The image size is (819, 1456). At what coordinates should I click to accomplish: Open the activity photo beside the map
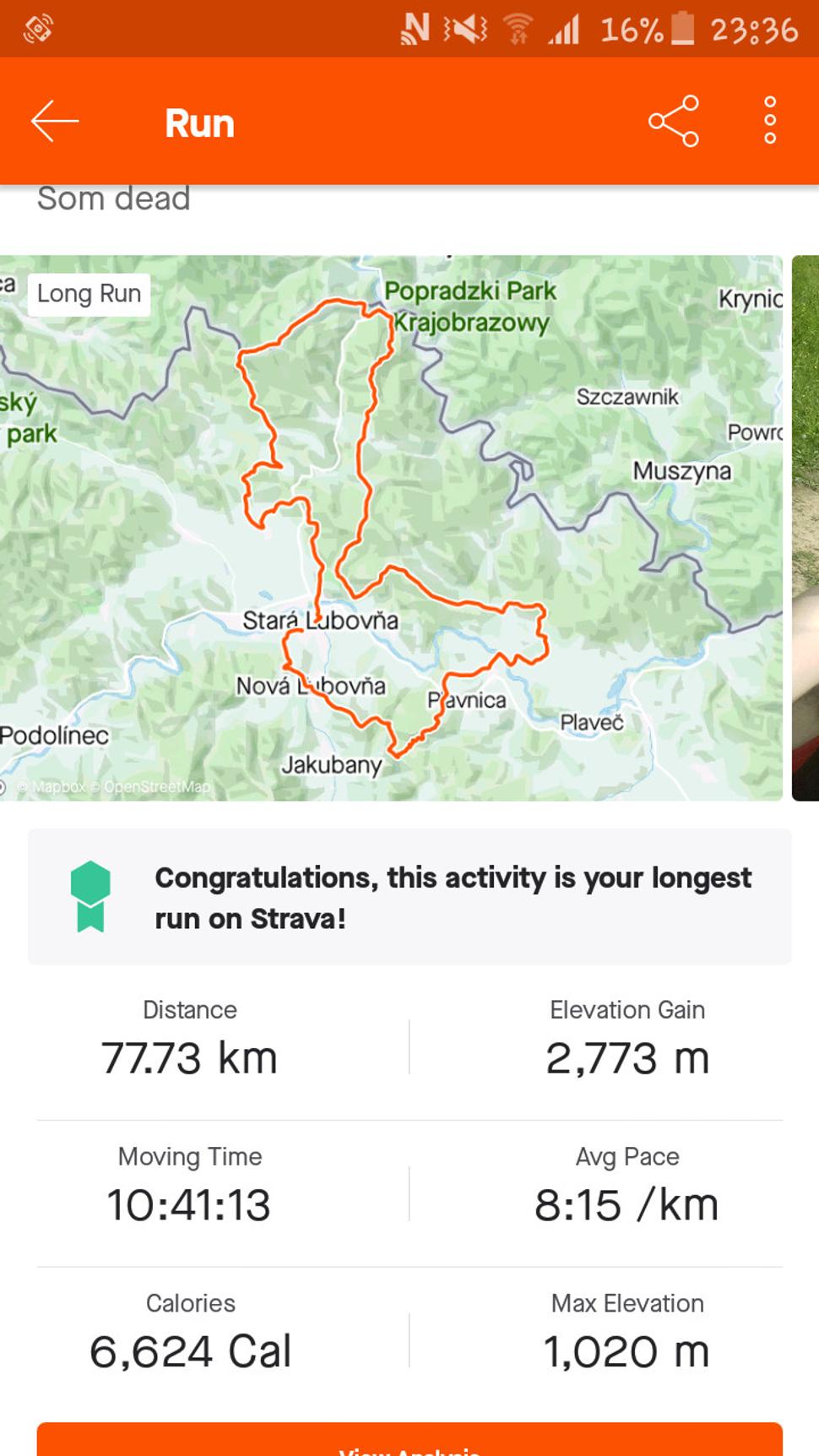pos(805,528)
